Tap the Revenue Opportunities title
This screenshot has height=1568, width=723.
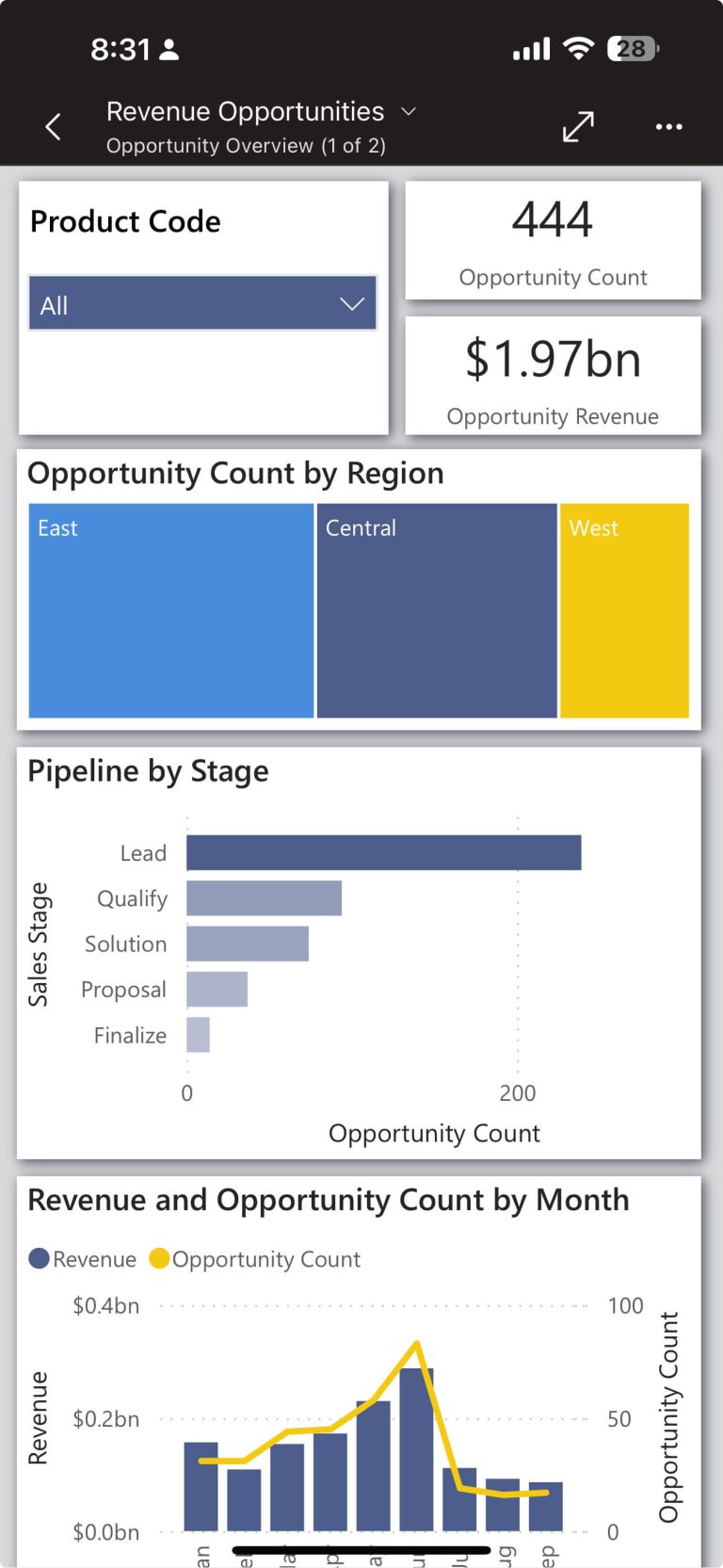click(245, 110)
